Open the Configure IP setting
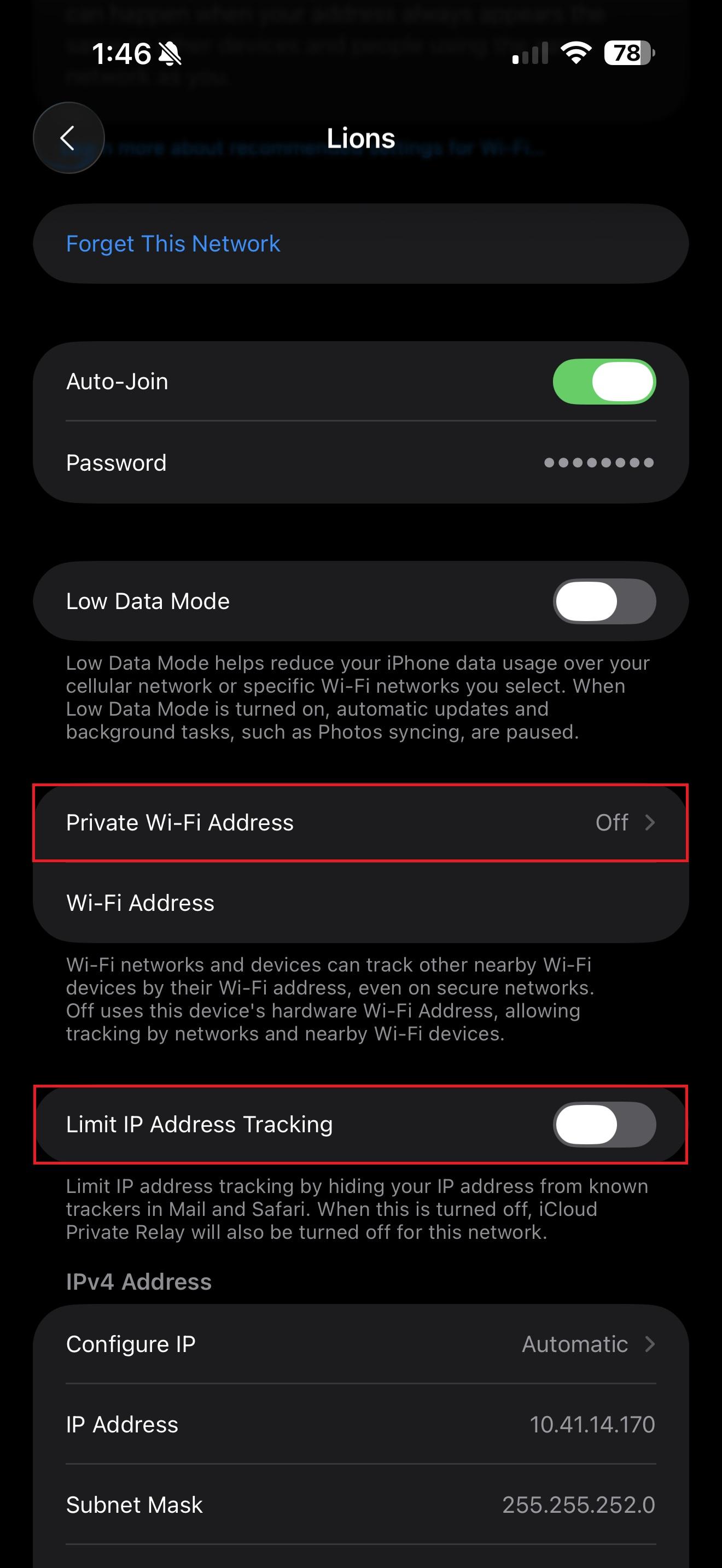 click(360, 1344)
